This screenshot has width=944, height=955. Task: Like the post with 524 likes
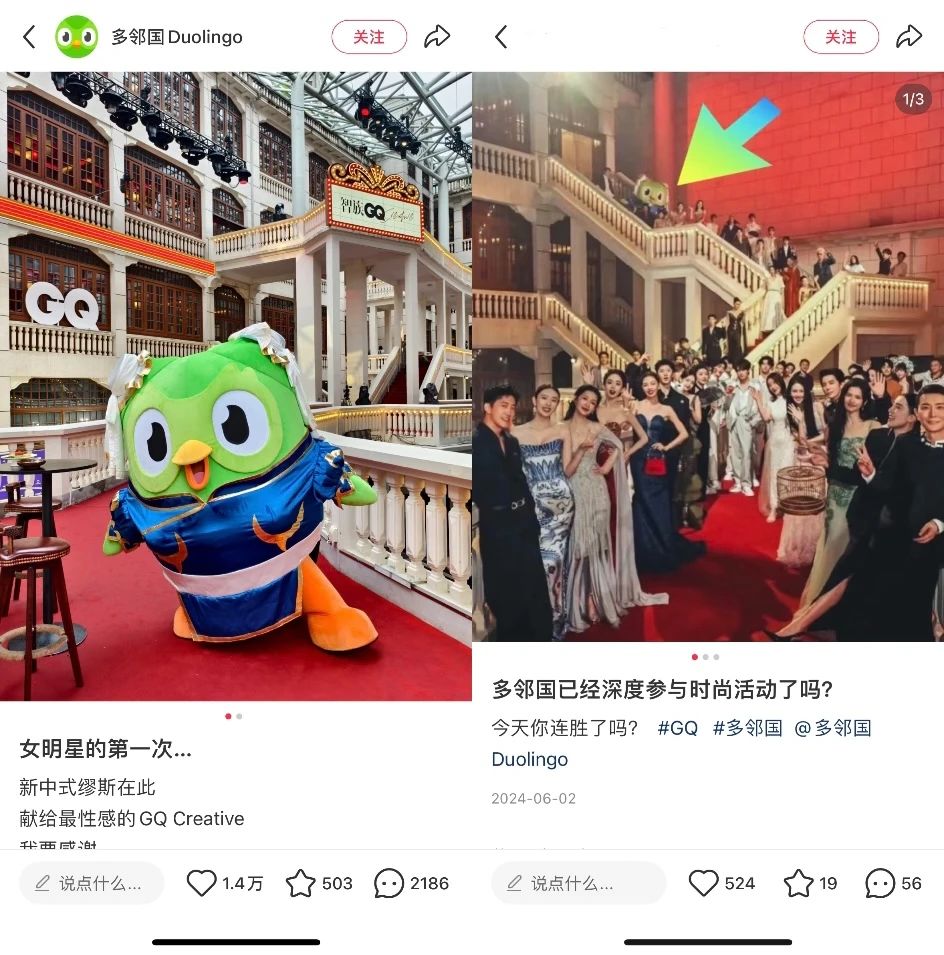[704, 883]
